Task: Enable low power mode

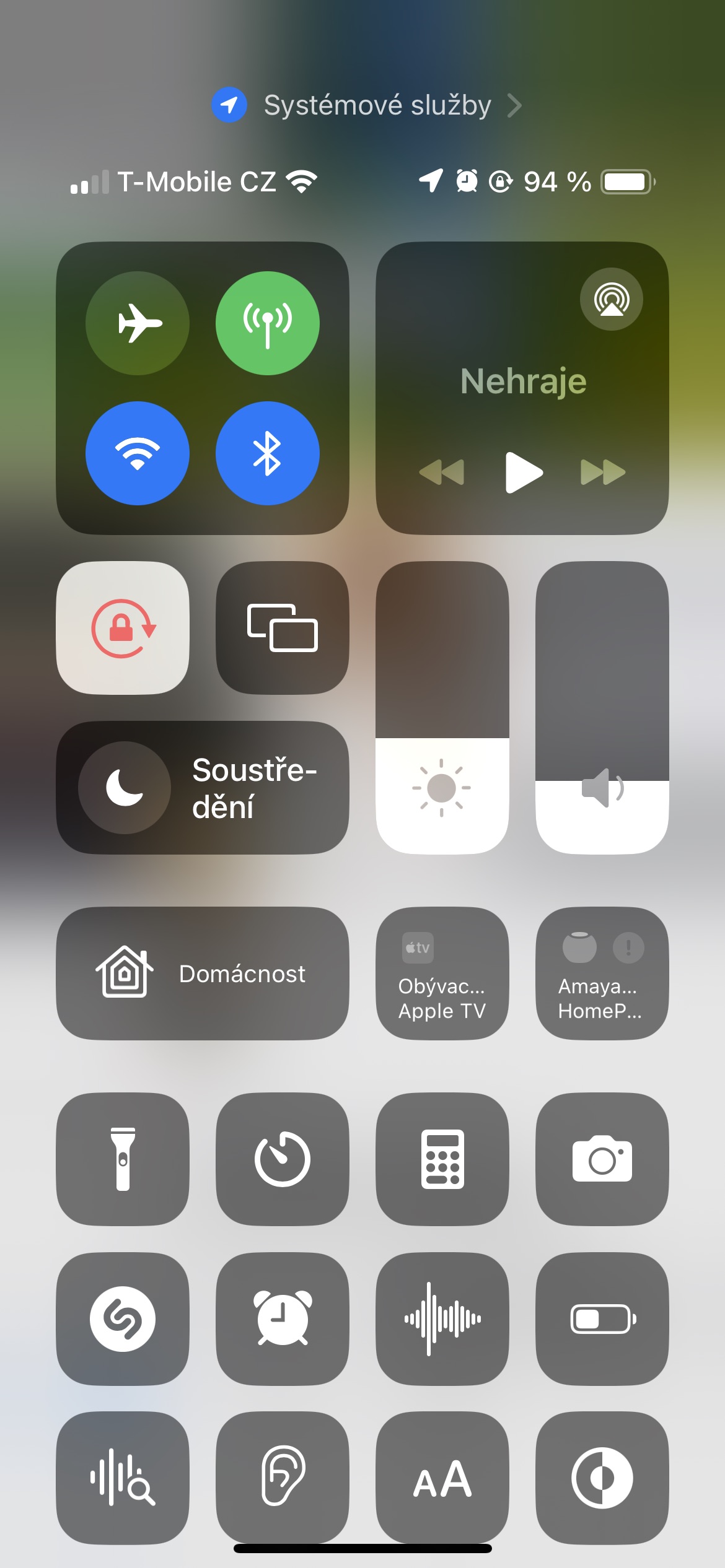Action: [x=602, y=1319]
